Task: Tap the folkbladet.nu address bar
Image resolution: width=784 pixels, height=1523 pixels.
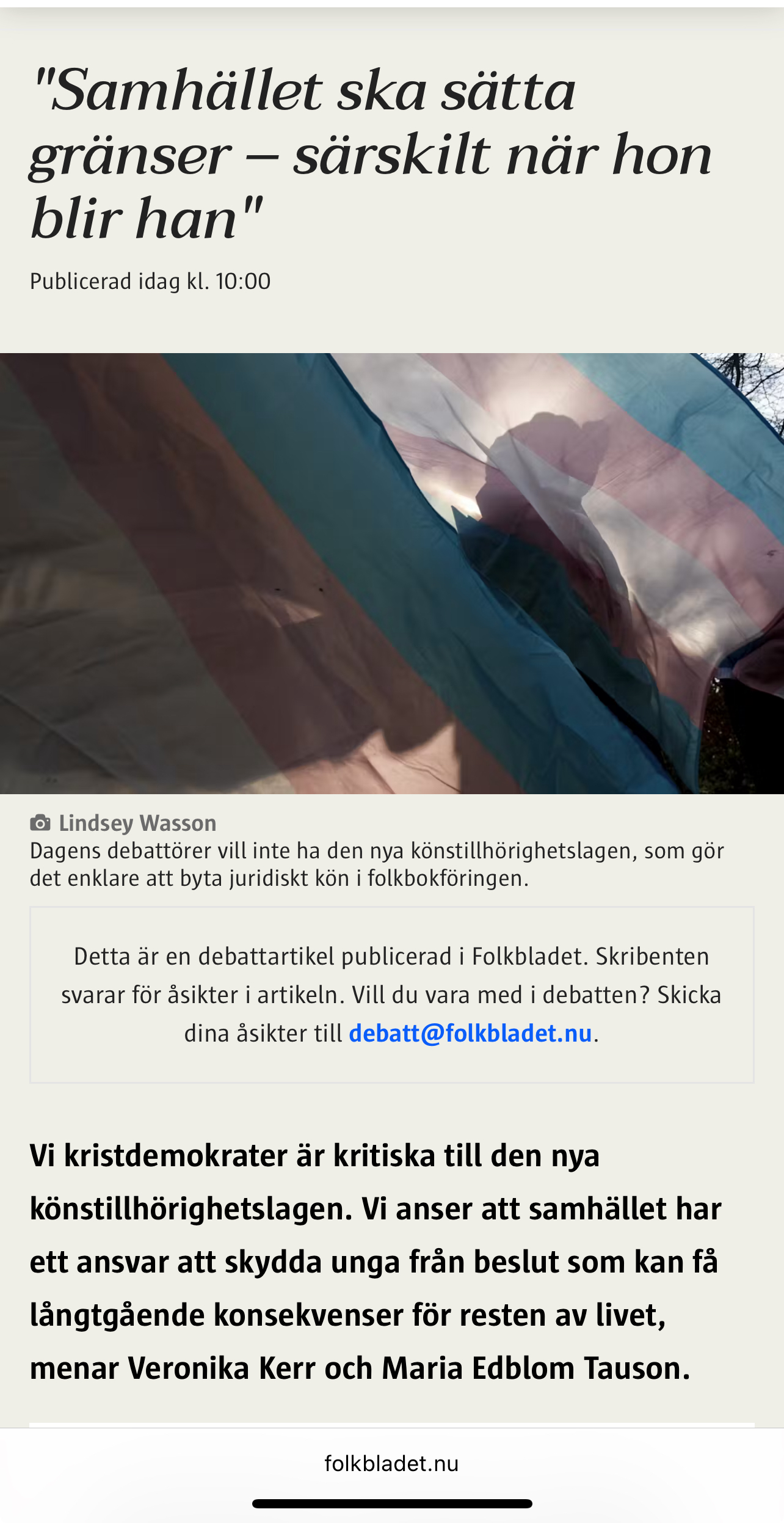Action: (391, 1464)
